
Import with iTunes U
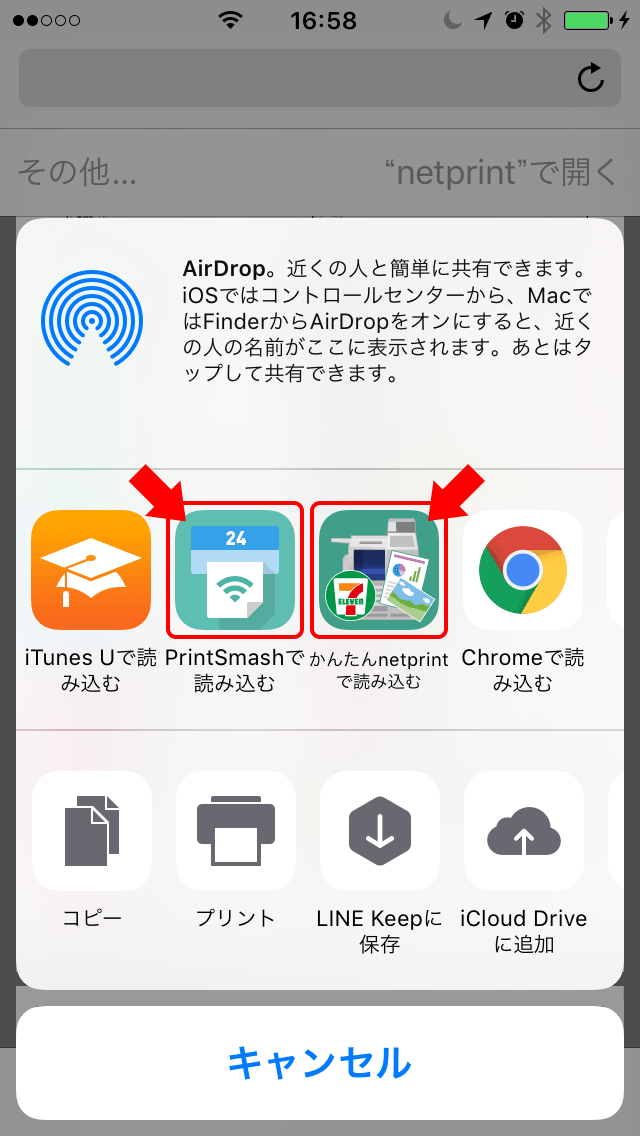[91, 570]
